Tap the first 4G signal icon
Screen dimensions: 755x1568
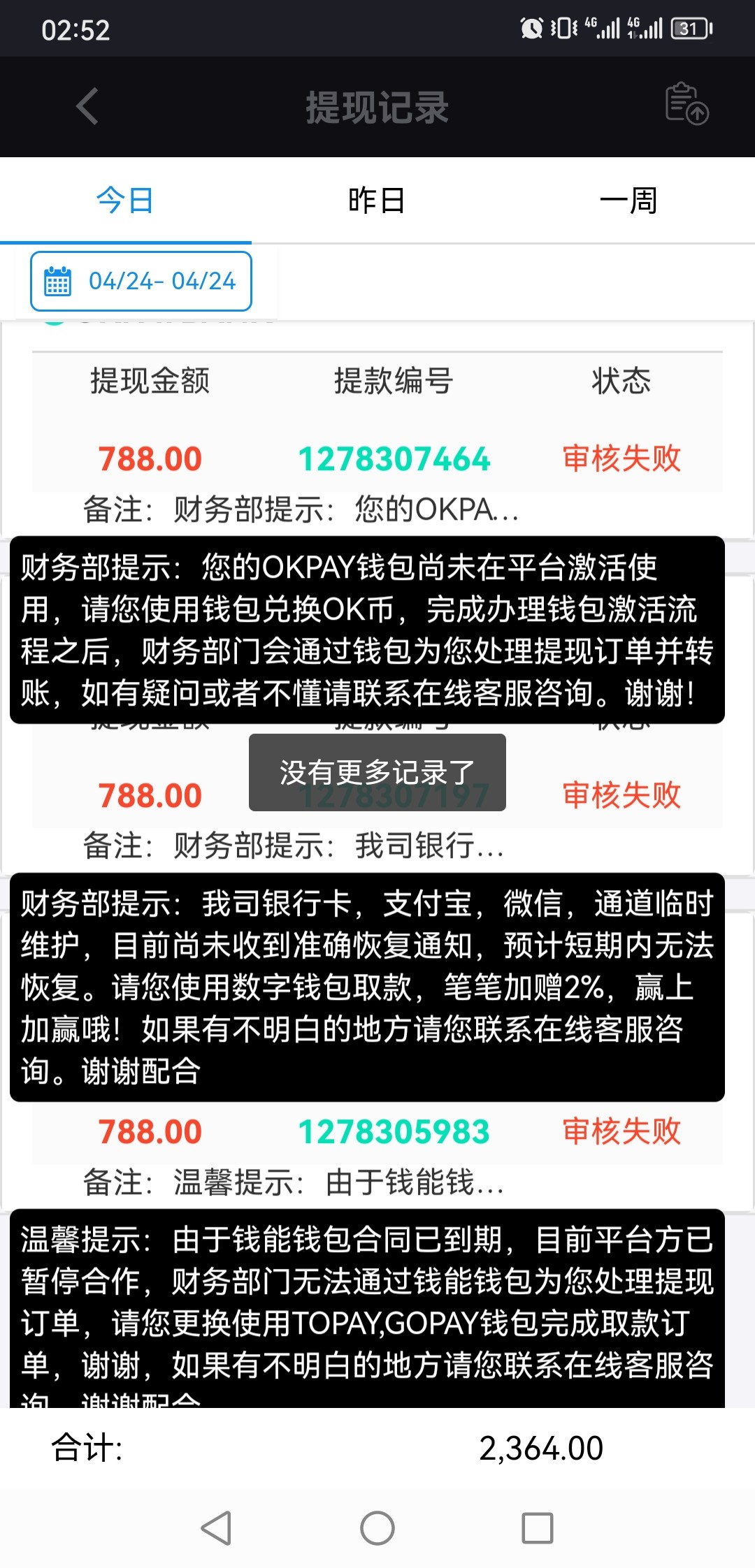pyautogui.click(x=603, y=28)
